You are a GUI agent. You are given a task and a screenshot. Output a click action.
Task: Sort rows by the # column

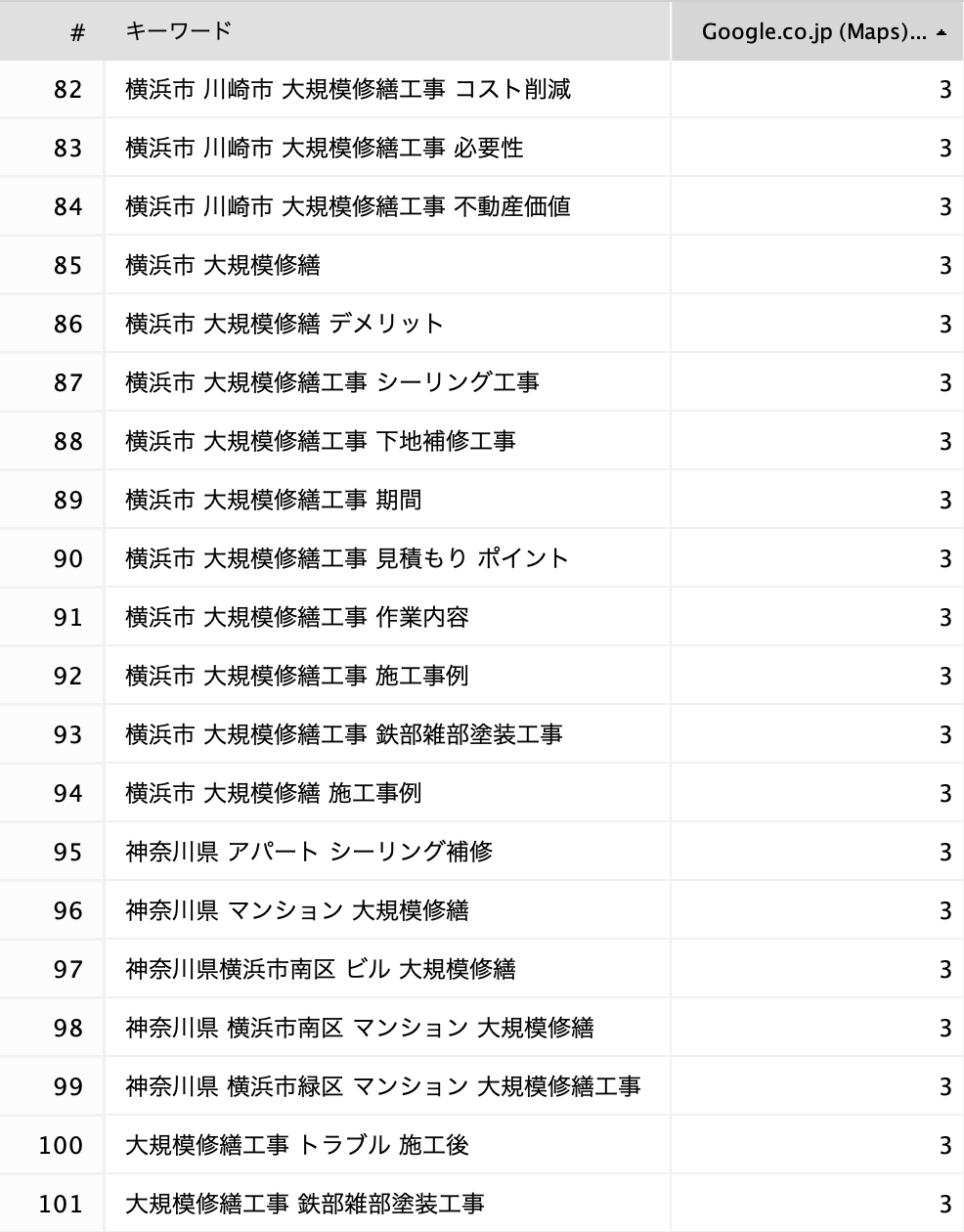click(x=52, y=31)
